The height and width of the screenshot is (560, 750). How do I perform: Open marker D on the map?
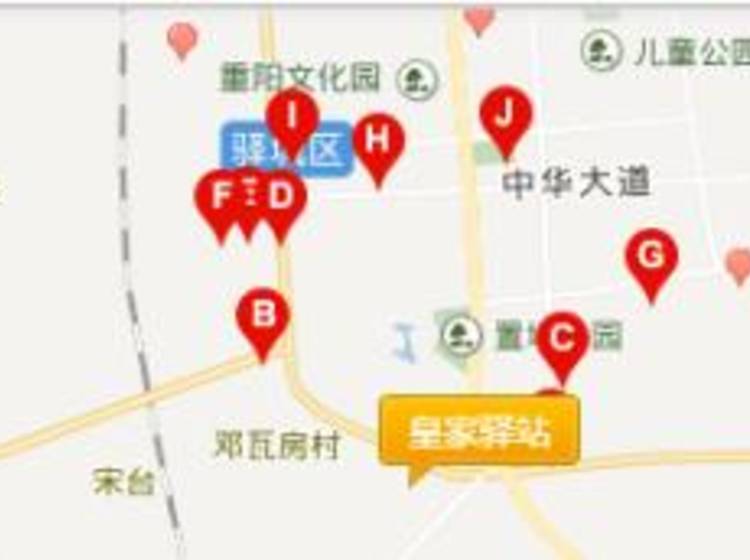(x=282, y=197)
